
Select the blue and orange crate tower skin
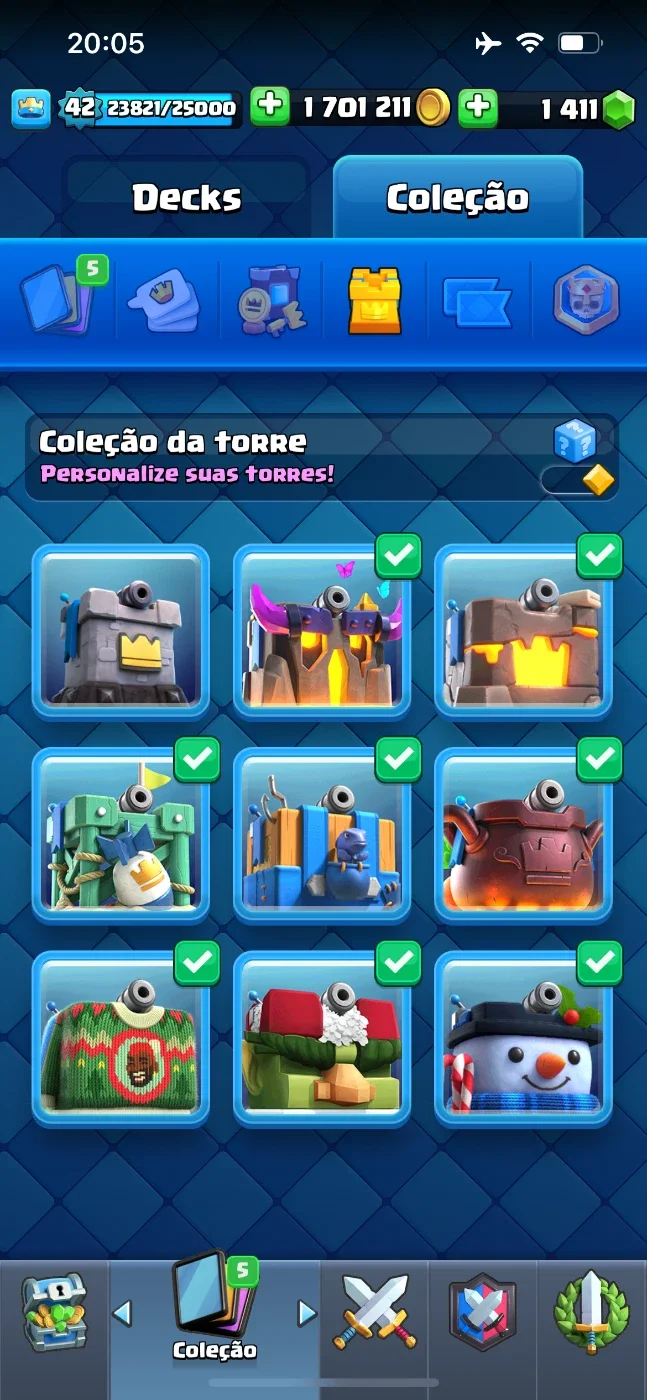[322, 834]
